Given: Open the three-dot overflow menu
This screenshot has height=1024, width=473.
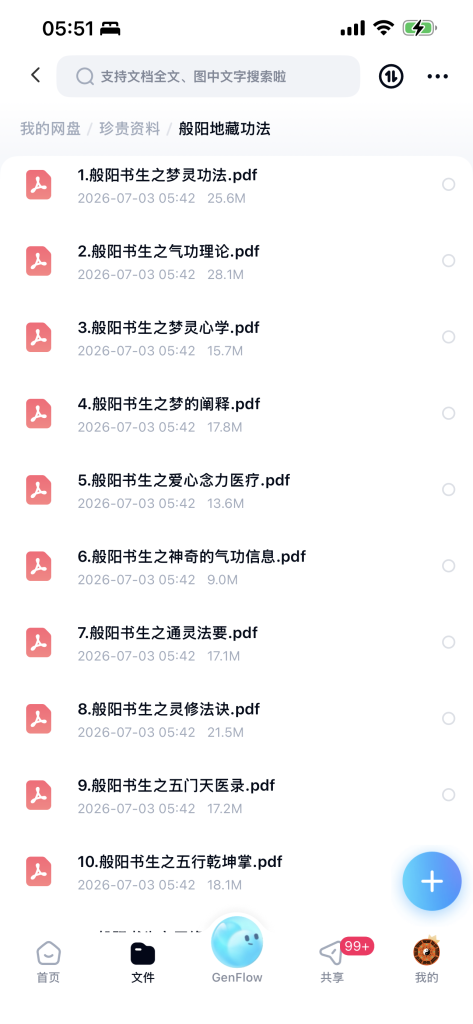Looking at the screenshot, I should 438,76.
